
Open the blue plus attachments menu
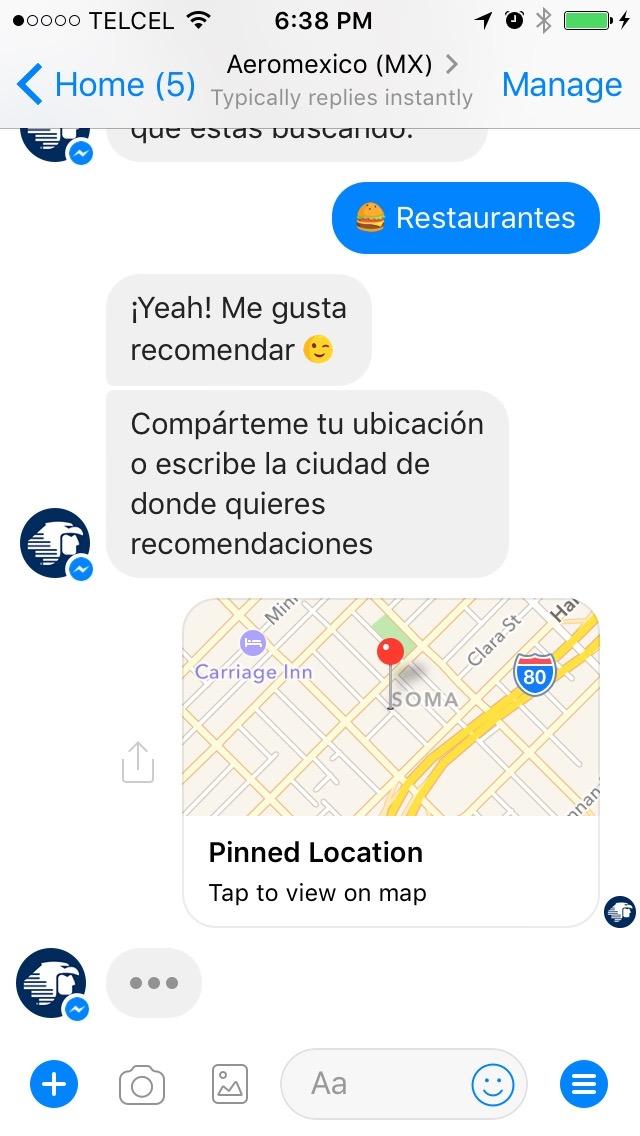[x=54, y=1083]
